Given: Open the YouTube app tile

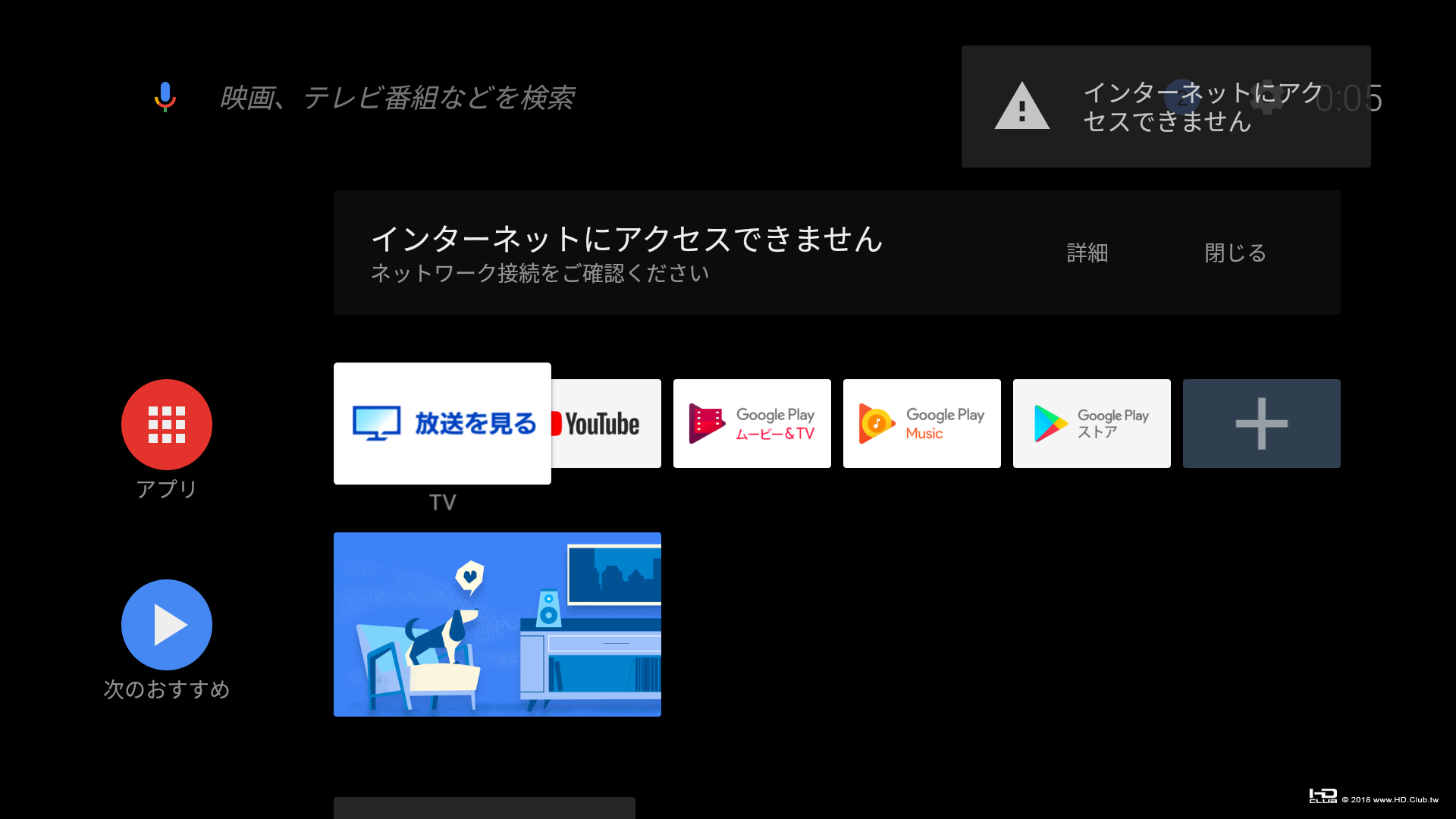Looking at the screenshot, I should click(x=607, y=423).
